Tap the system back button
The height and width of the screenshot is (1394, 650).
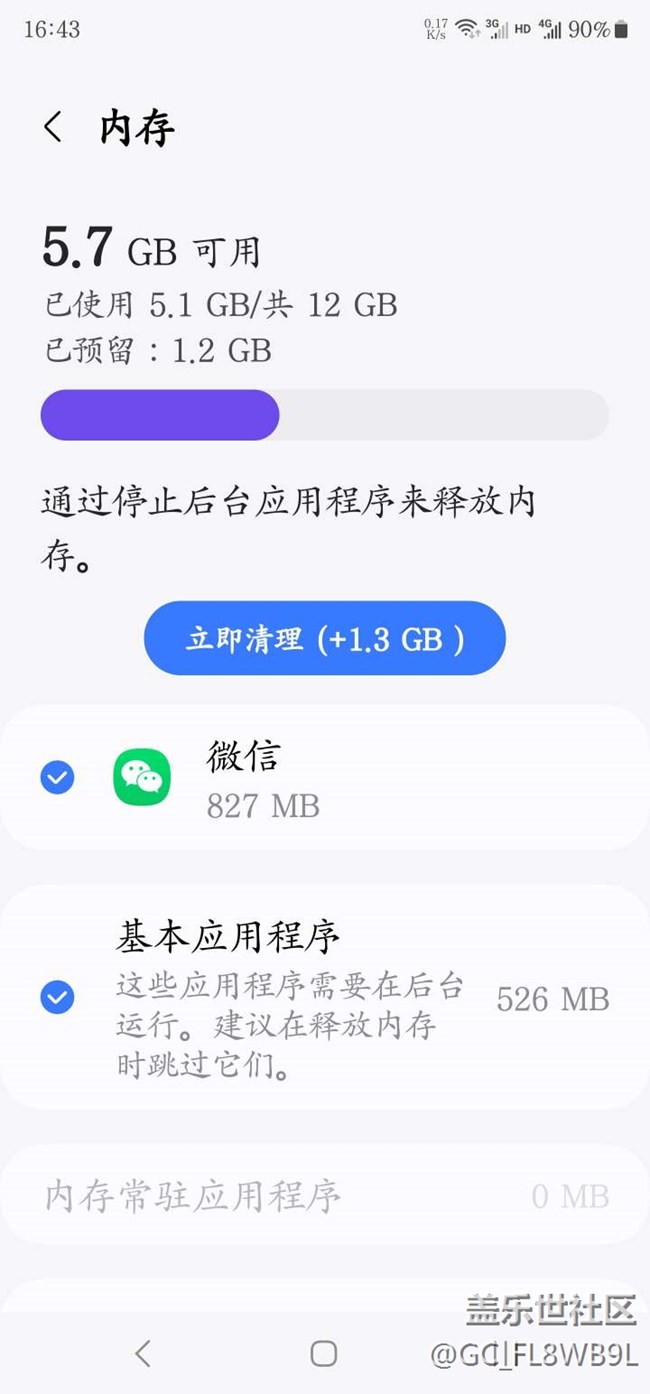(x=143, y=1353)
